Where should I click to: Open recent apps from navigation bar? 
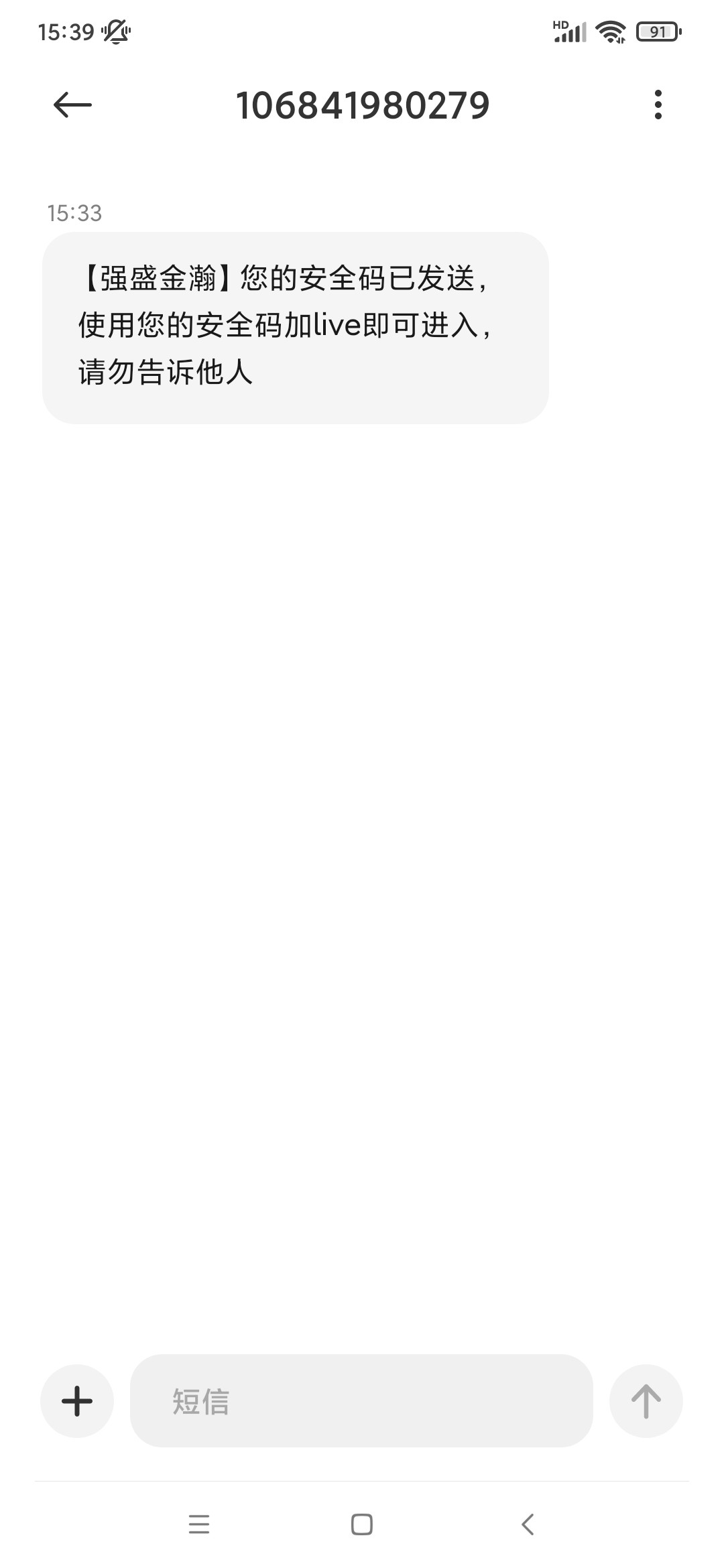pos(199,1524)
